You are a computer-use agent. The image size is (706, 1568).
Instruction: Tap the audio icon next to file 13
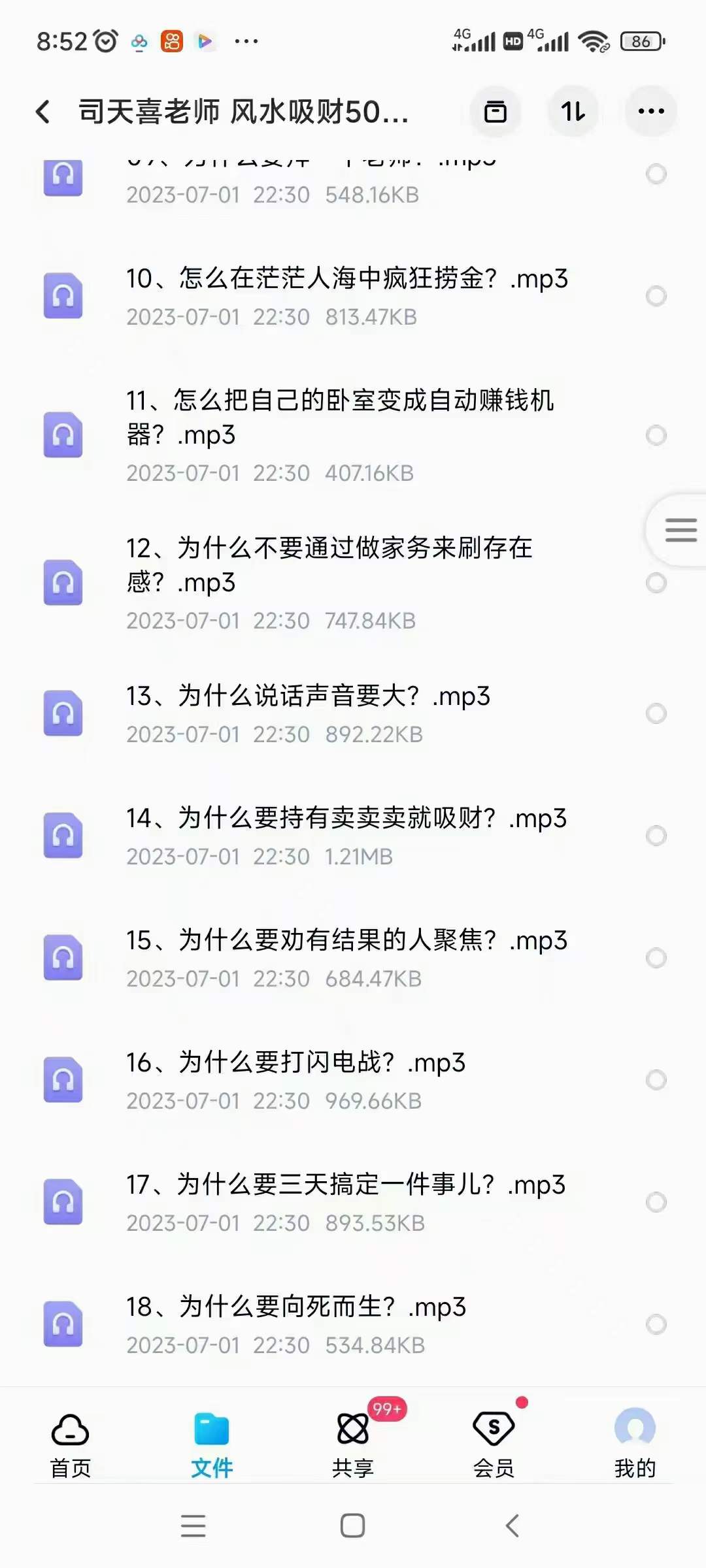click(x=63, y=714)
